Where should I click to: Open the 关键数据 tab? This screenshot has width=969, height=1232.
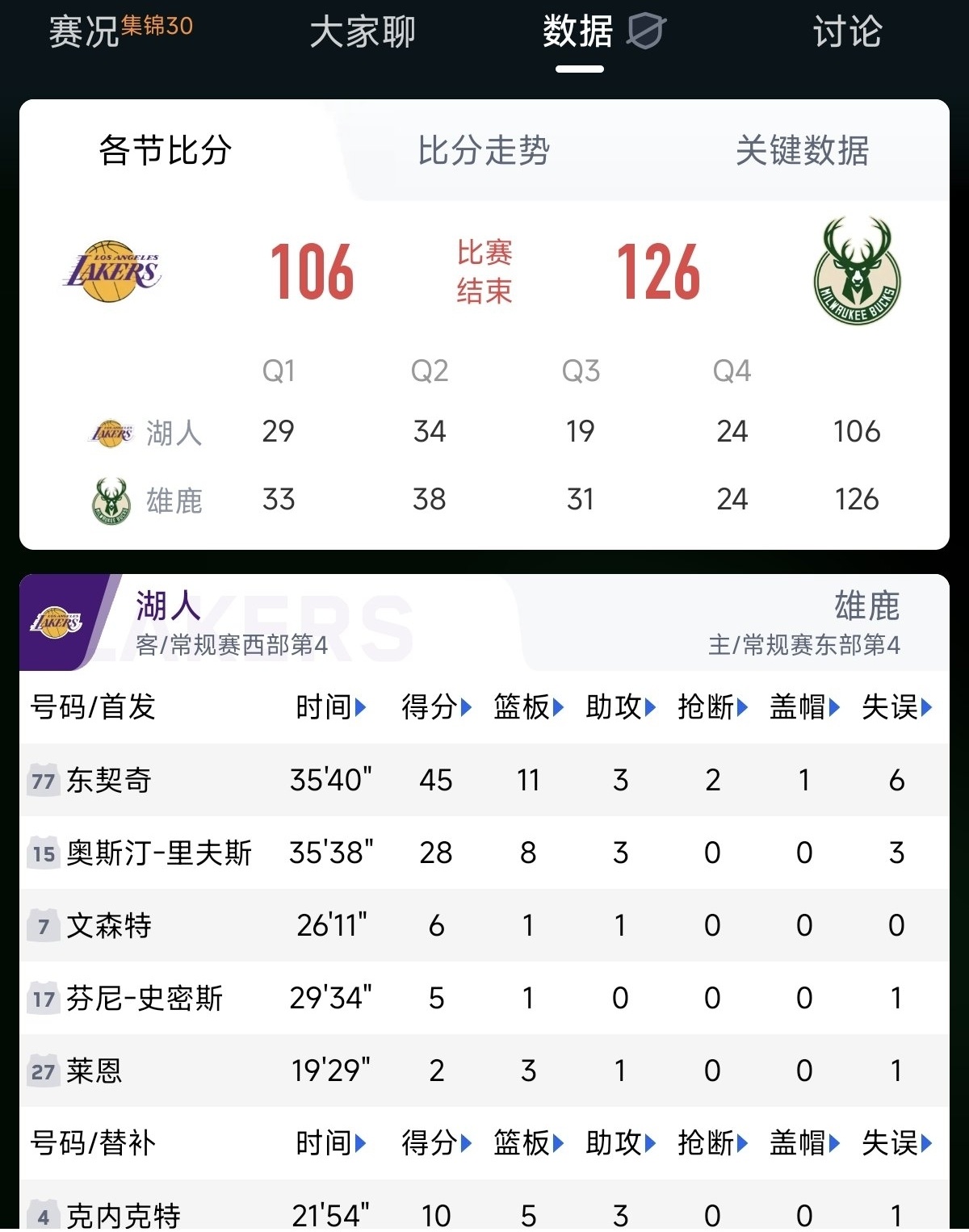pos(802,151)
